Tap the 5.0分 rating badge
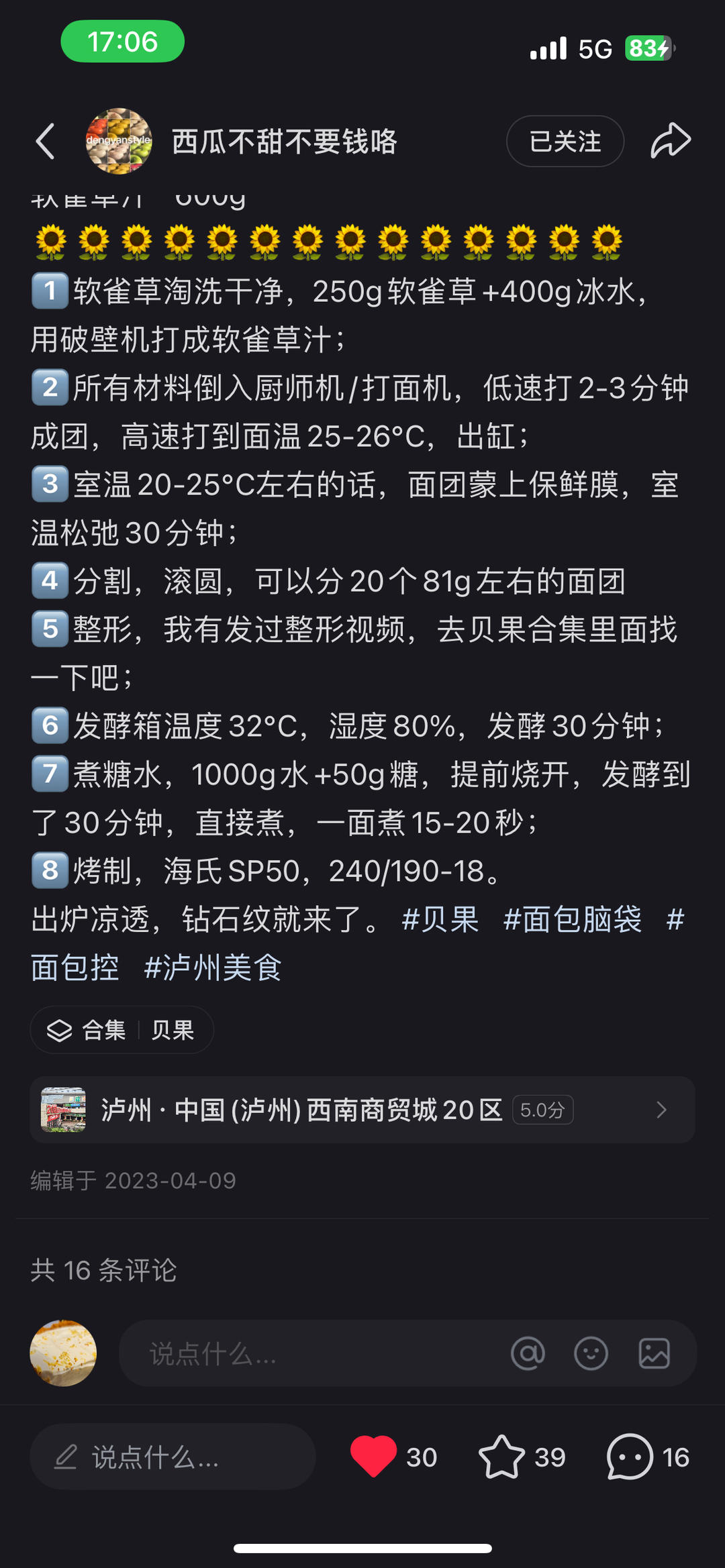725x1568 pixels. pos(542,1110)
